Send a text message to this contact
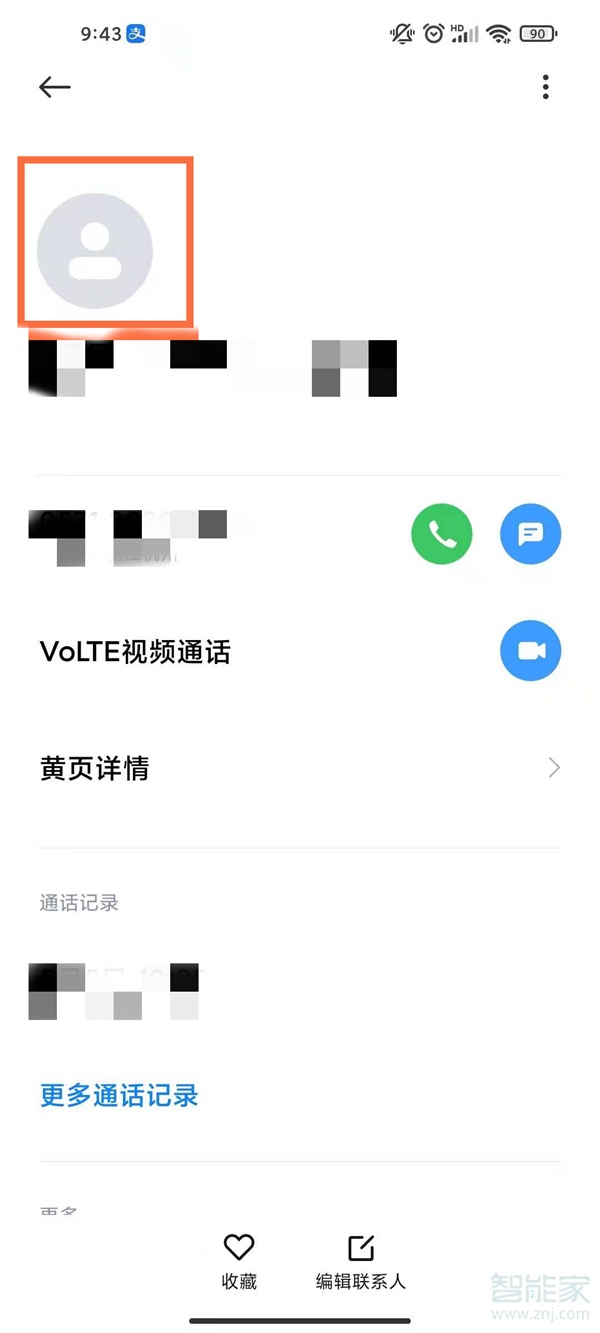The height and width of the screenshot is (1333, 600). pyautogui.click(x=530, y=534)
